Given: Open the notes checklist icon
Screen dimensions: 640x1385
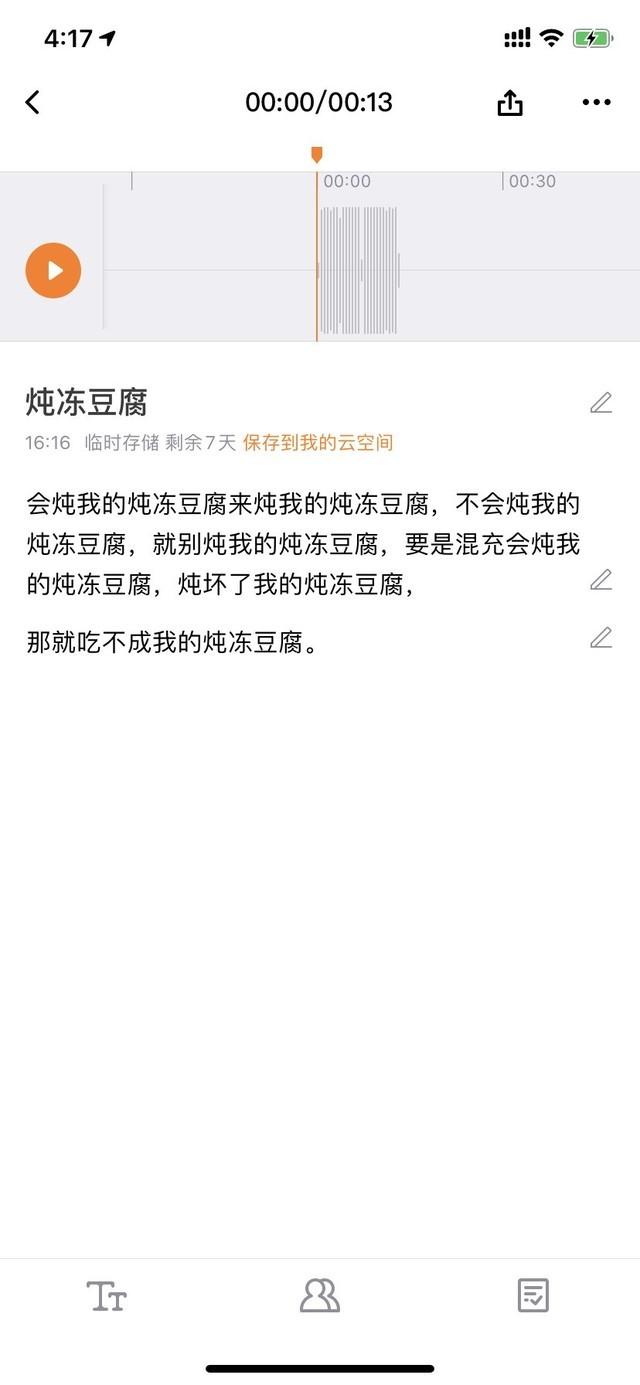Looking at the screenshot, I should tap(533, 1296).
